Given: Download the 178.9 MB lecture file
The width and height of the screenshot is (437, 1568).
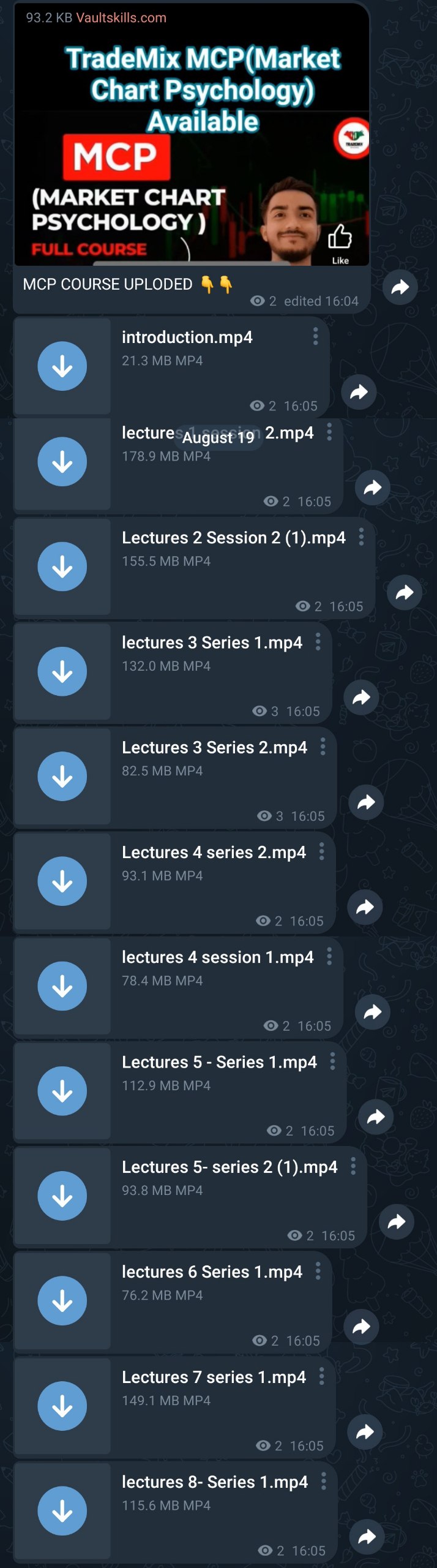Looking at the screenshot, I should (62, 462).
